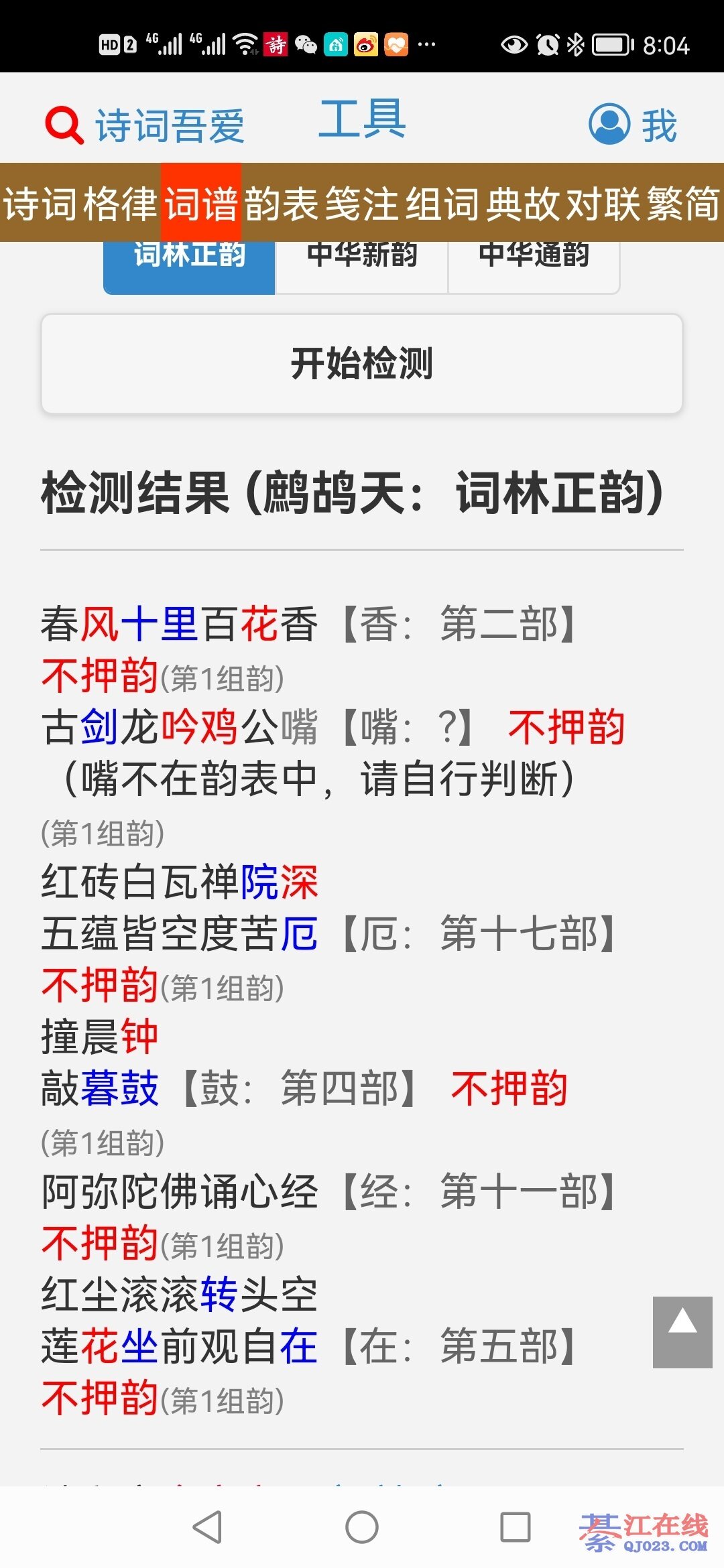Open the 韵表 tab

click(x=282, y=203)
